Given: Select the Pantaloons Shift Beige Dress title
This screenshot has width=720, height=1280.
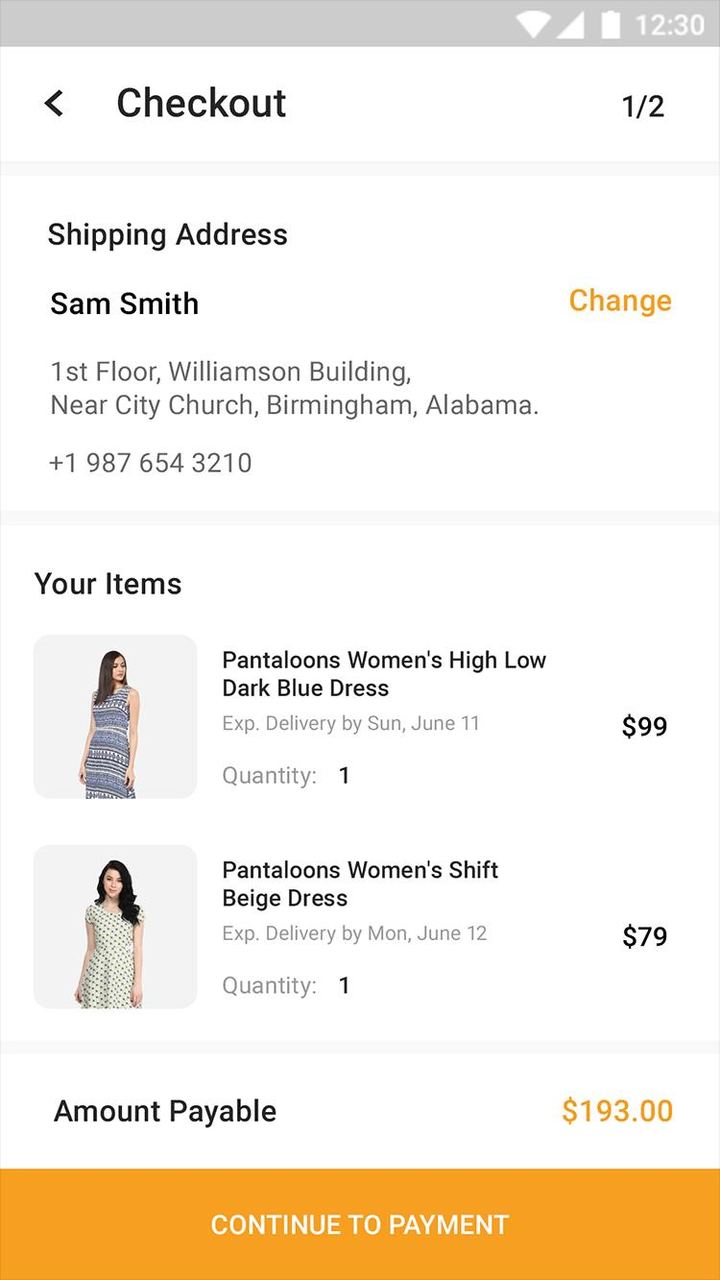Looking at the screenshot, I should (x=359, y=884).
